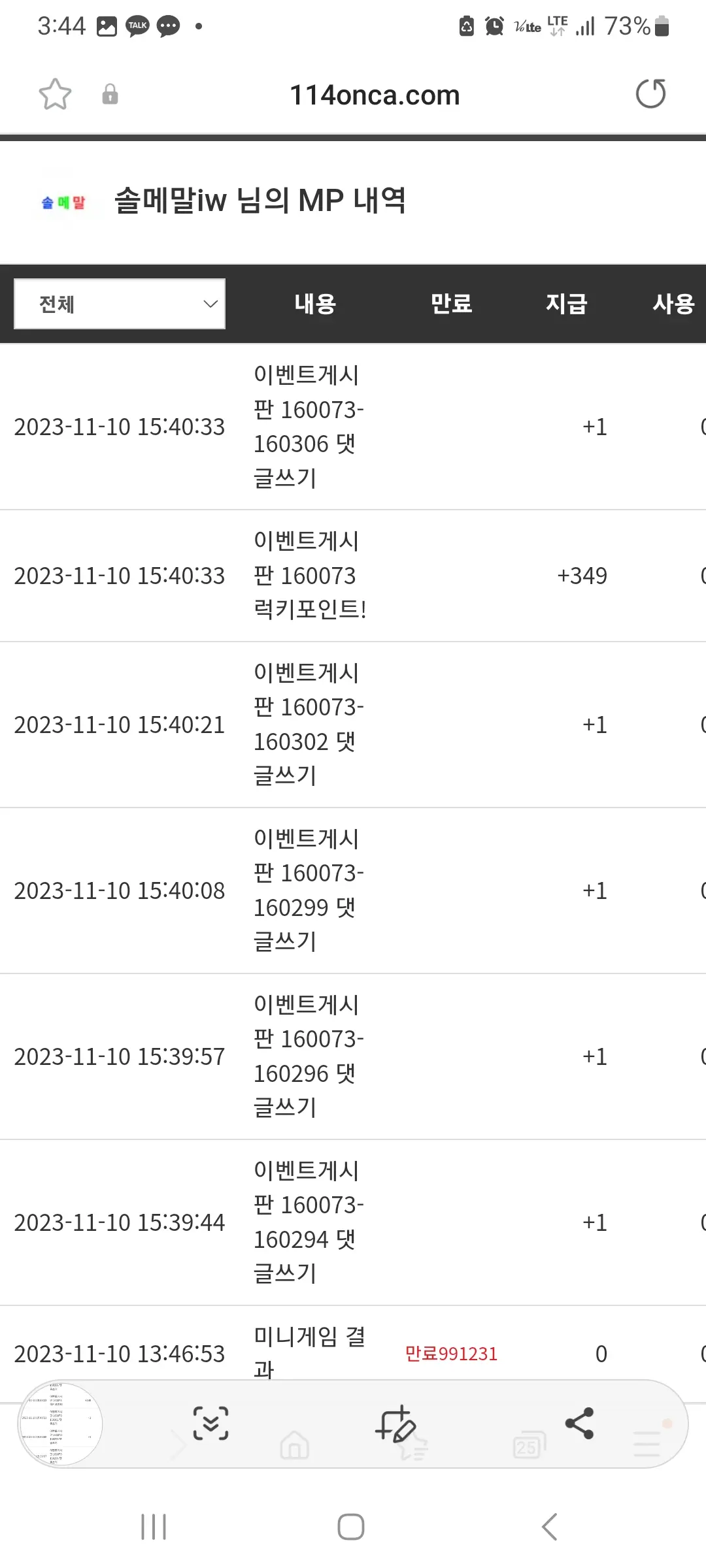The width and height of the screenshot is (706, 1568).
Task: Share the captured screenshot
Action: coord(579,1424)
